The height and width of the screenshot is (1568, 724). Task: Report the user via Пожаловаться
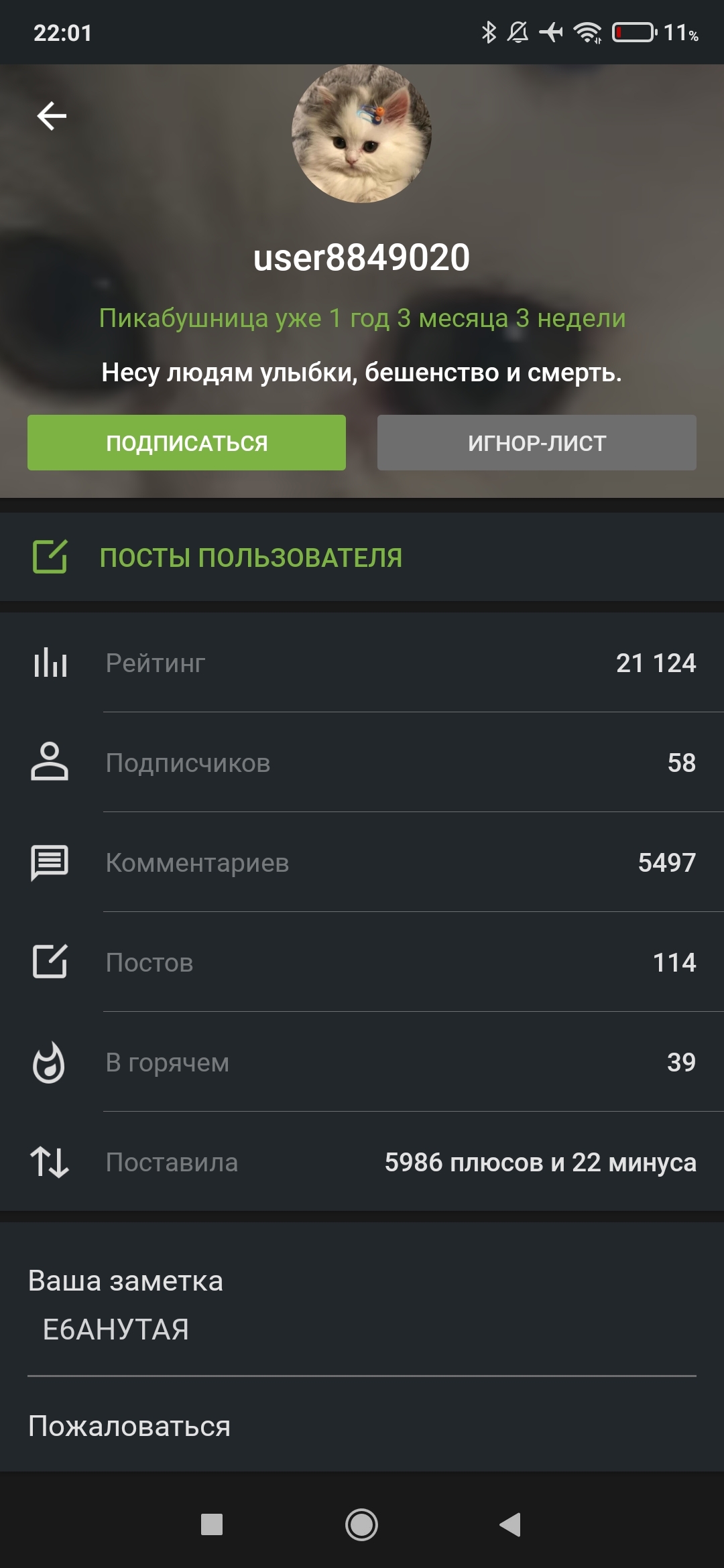129,1426
